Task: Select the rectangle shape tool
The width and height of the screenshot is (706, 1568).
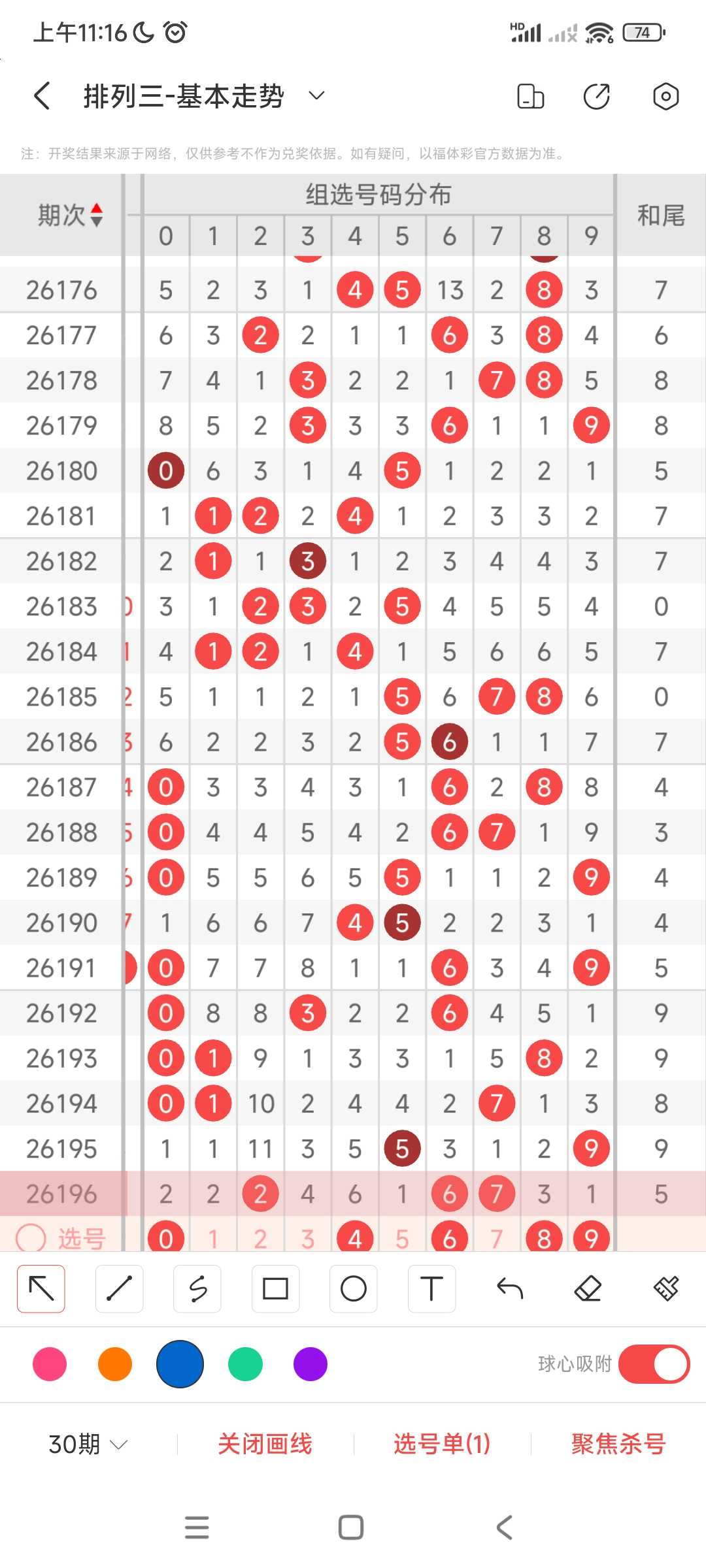Action: [275, 1288]
